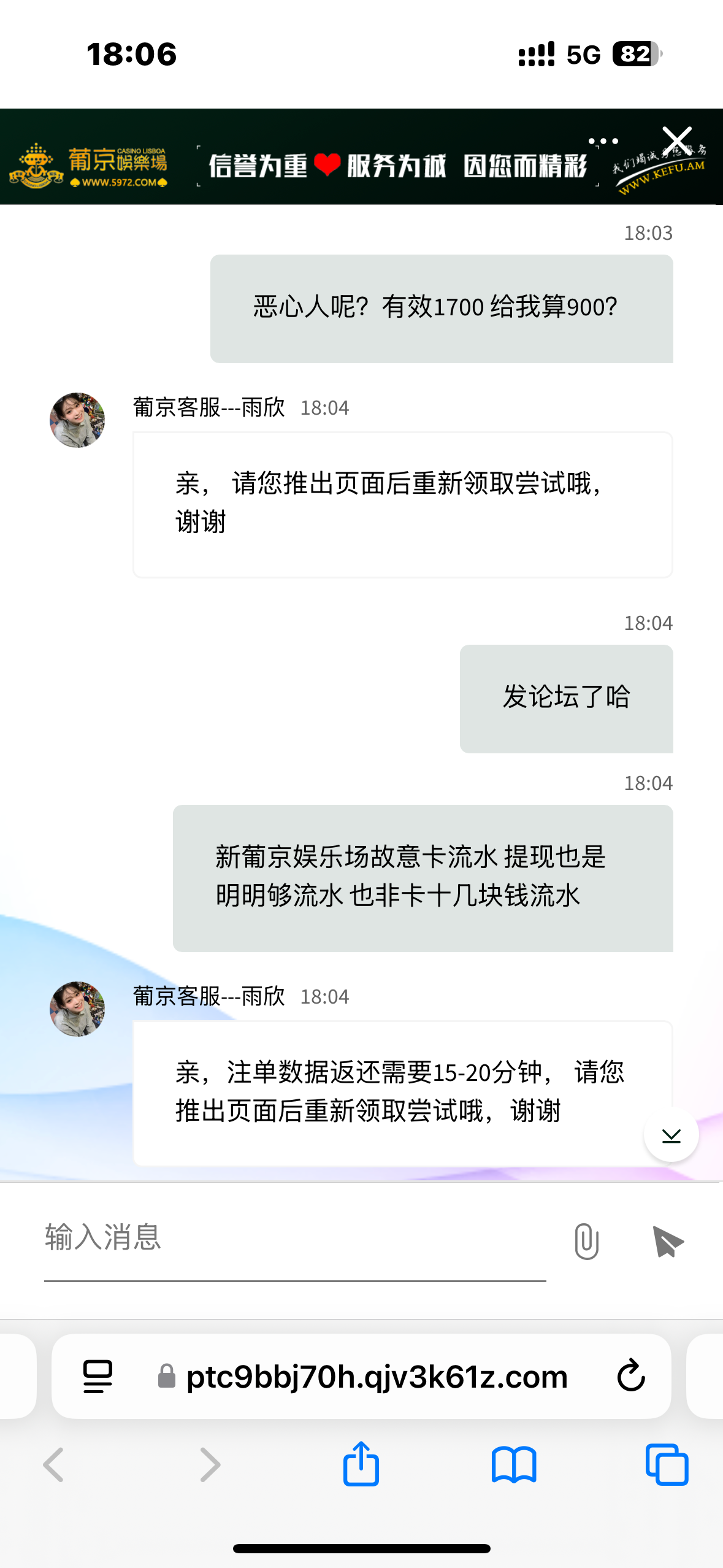Share this page from Safari
Image resolution: width=723 pixels, height=1568 pixels.
click(361, 1464)
